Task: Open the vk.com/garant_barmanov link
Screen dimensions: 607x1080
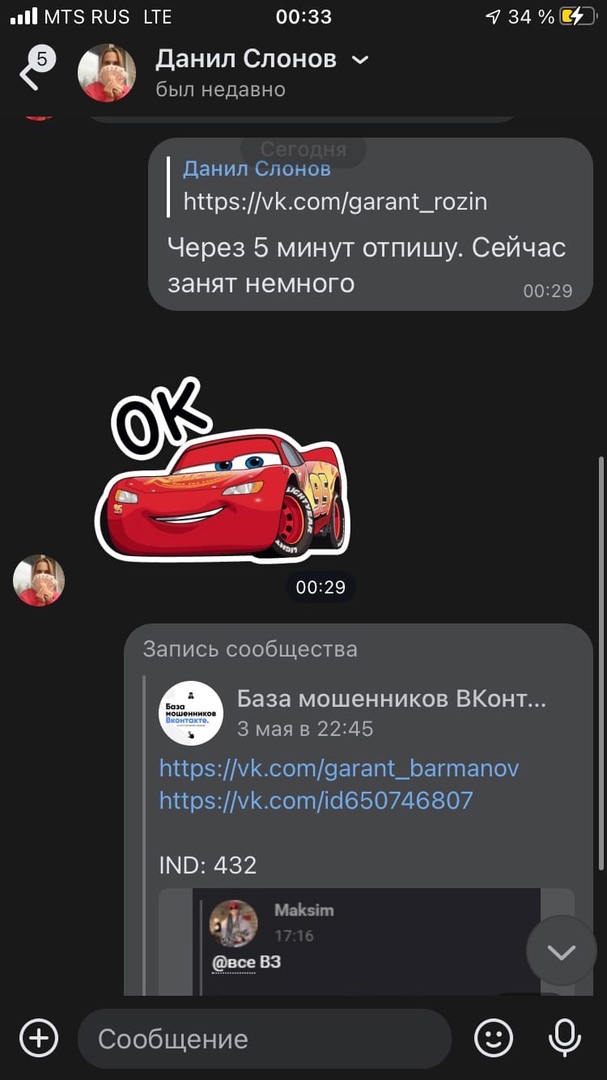Action: [339, 768]
